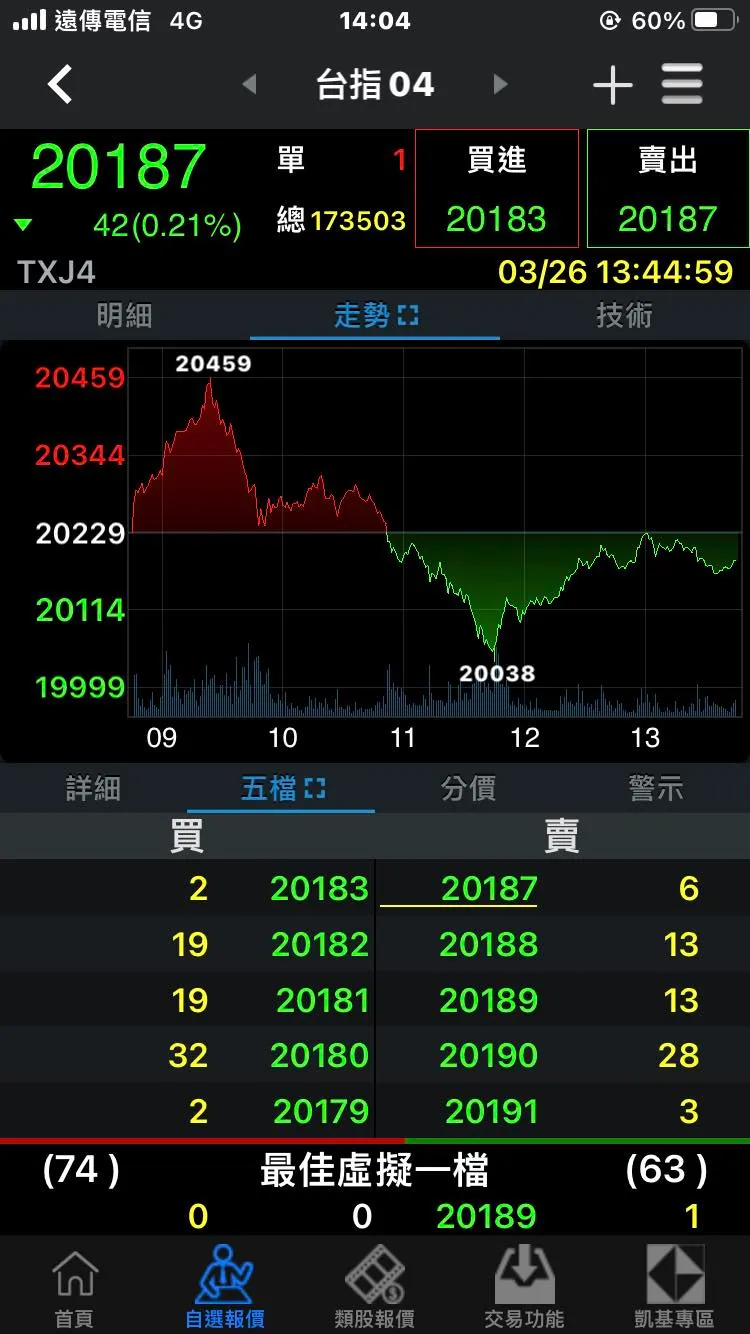750x1334 pixels.
Task: Go back using the left arrow
Action: click(x=60, y=85)
